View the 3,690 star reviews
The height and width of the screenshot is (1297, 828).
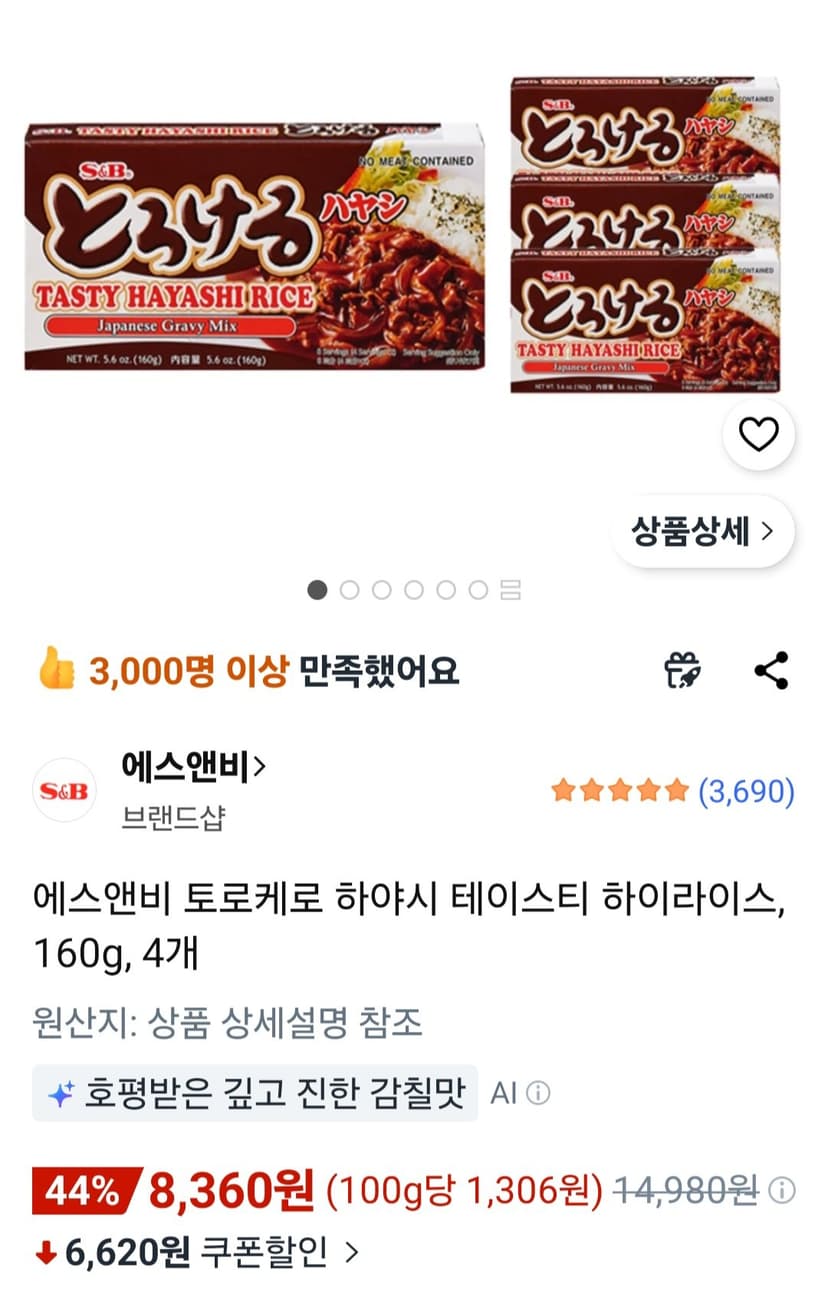(x=673, y=791)
